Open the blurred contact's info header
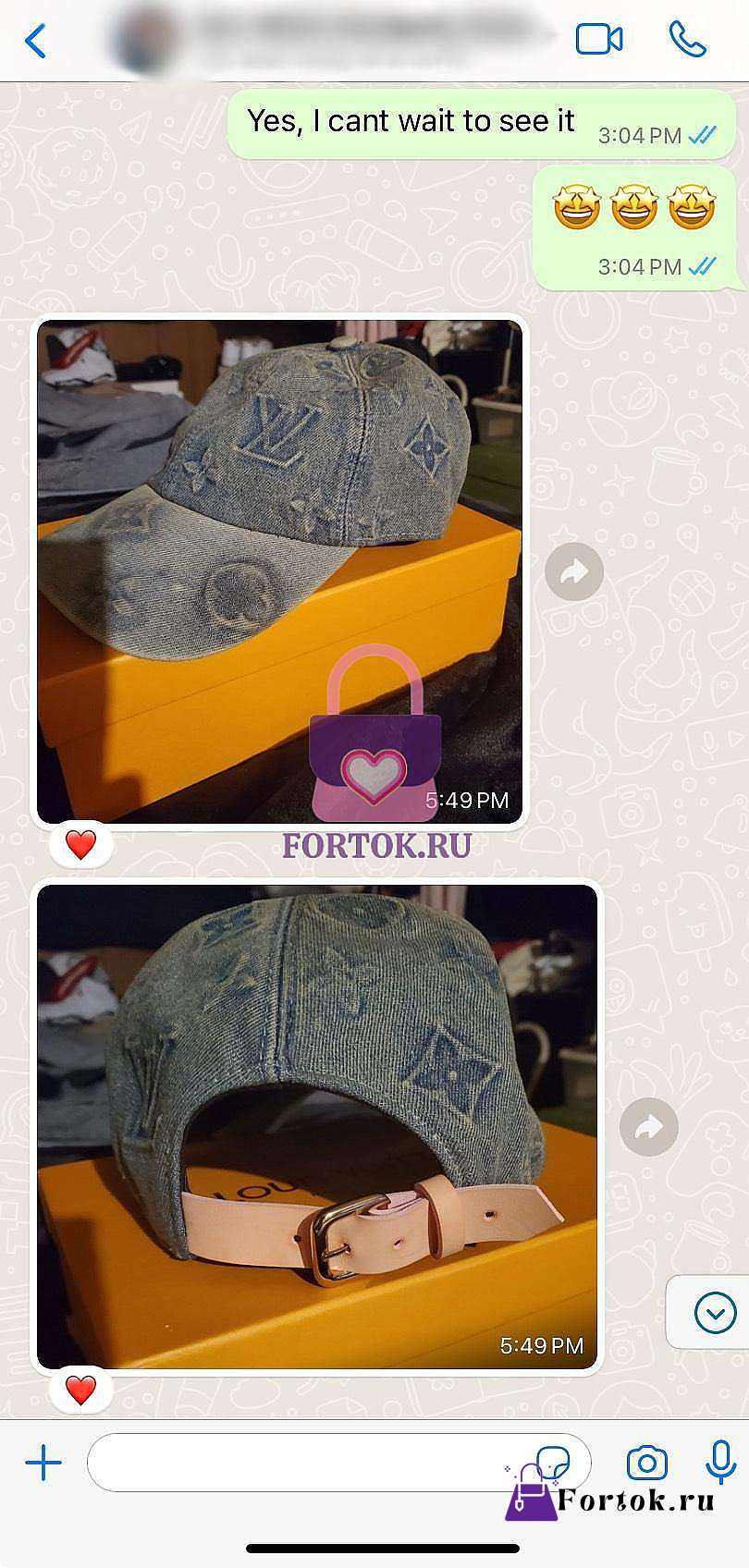The image size is (749, 1568). point(333,39)
